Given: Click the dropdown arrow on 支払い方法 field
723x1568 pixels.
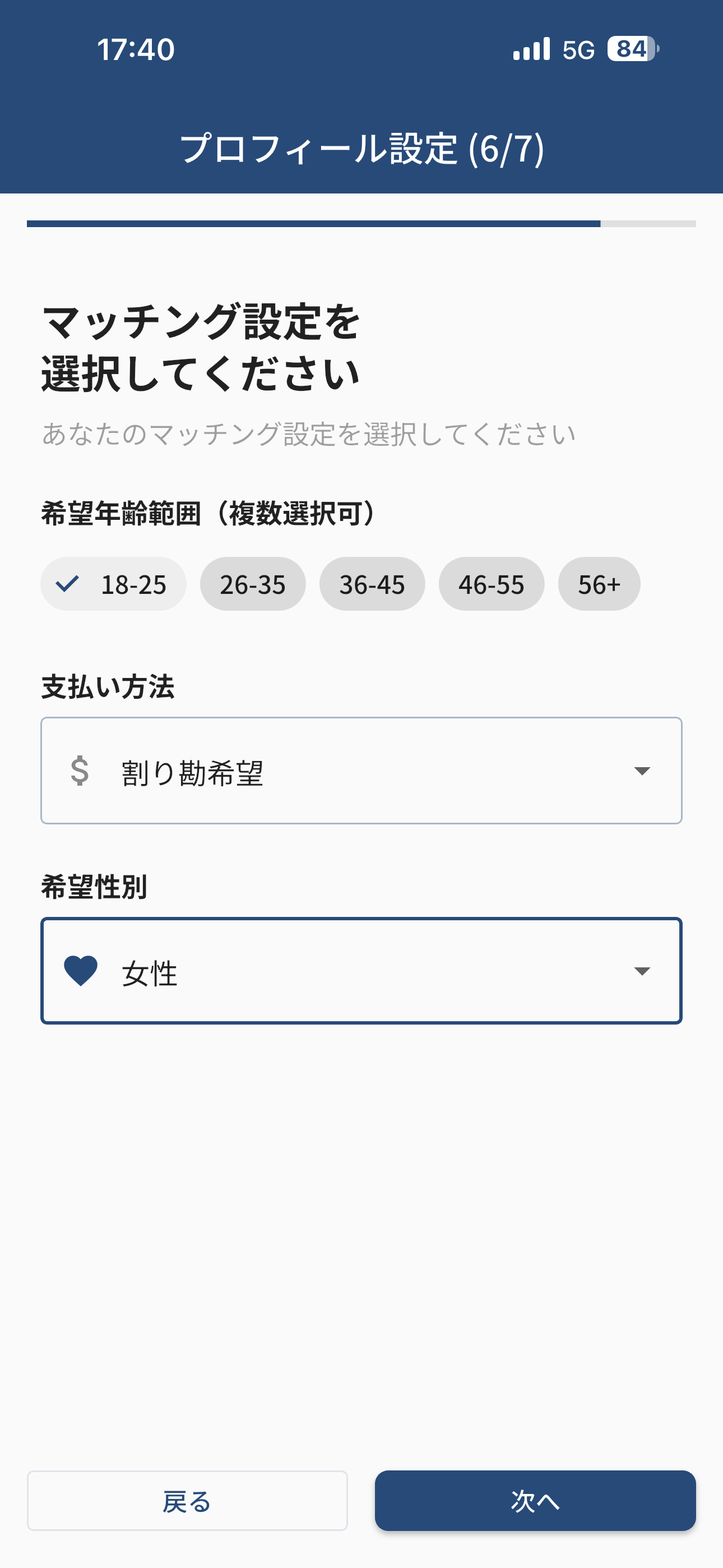Looking at the screenshot, I should click(643, 771).
